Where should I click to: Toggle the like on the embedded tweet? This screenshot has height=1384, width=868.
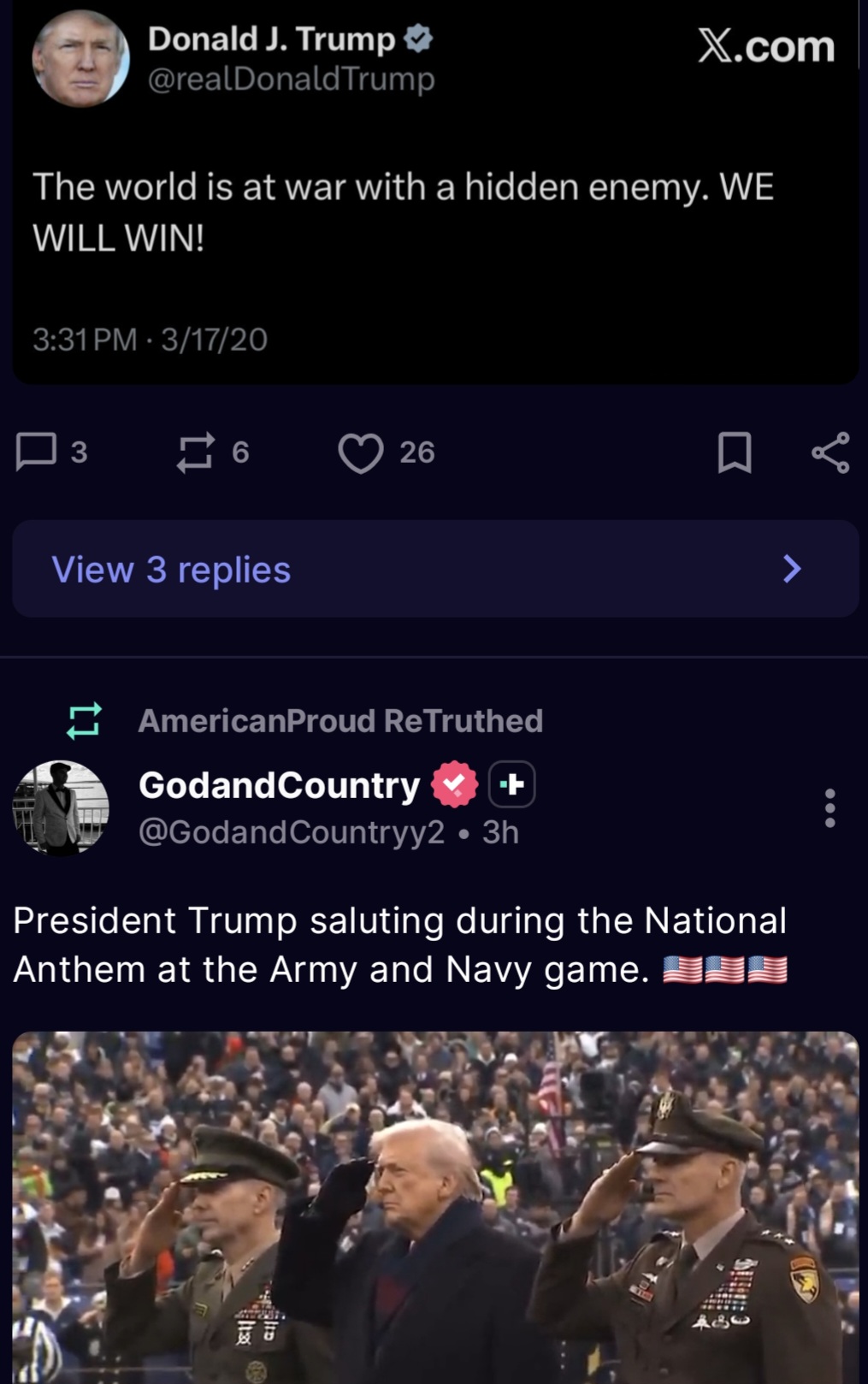(363, 453)
